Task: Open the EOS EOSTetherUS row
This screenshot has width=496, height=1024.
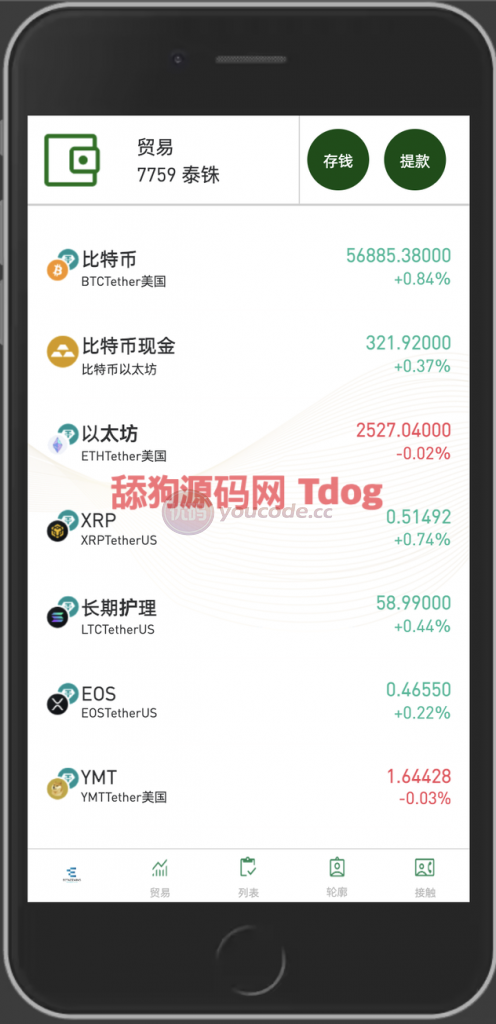Action: point(248,701)
